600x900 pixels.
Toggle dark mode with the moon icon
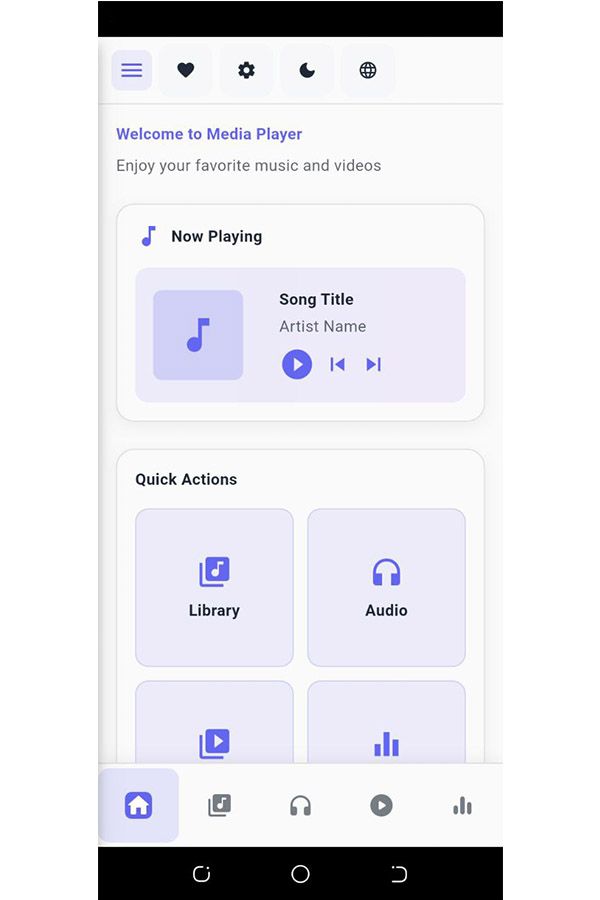307,71
